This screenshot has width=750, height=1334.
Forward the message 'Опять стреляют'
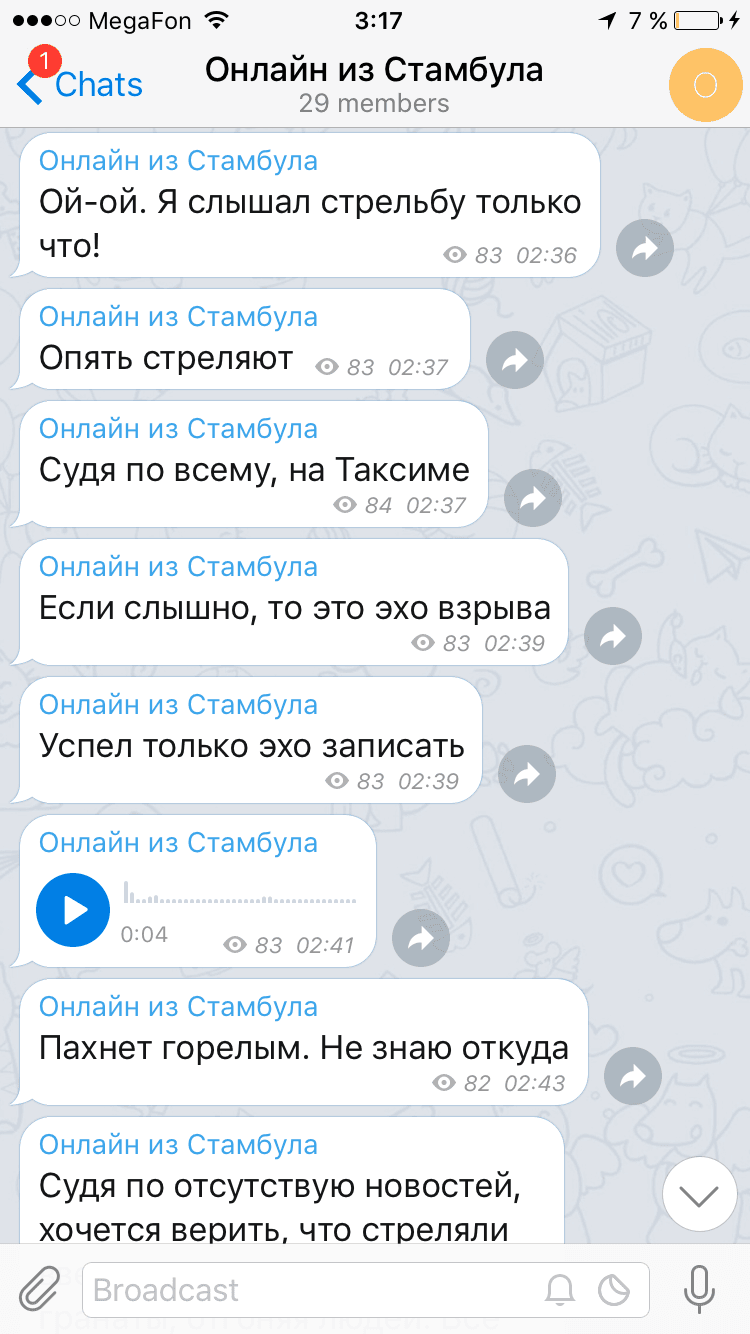pyautogui.click(x=514, y=360)
